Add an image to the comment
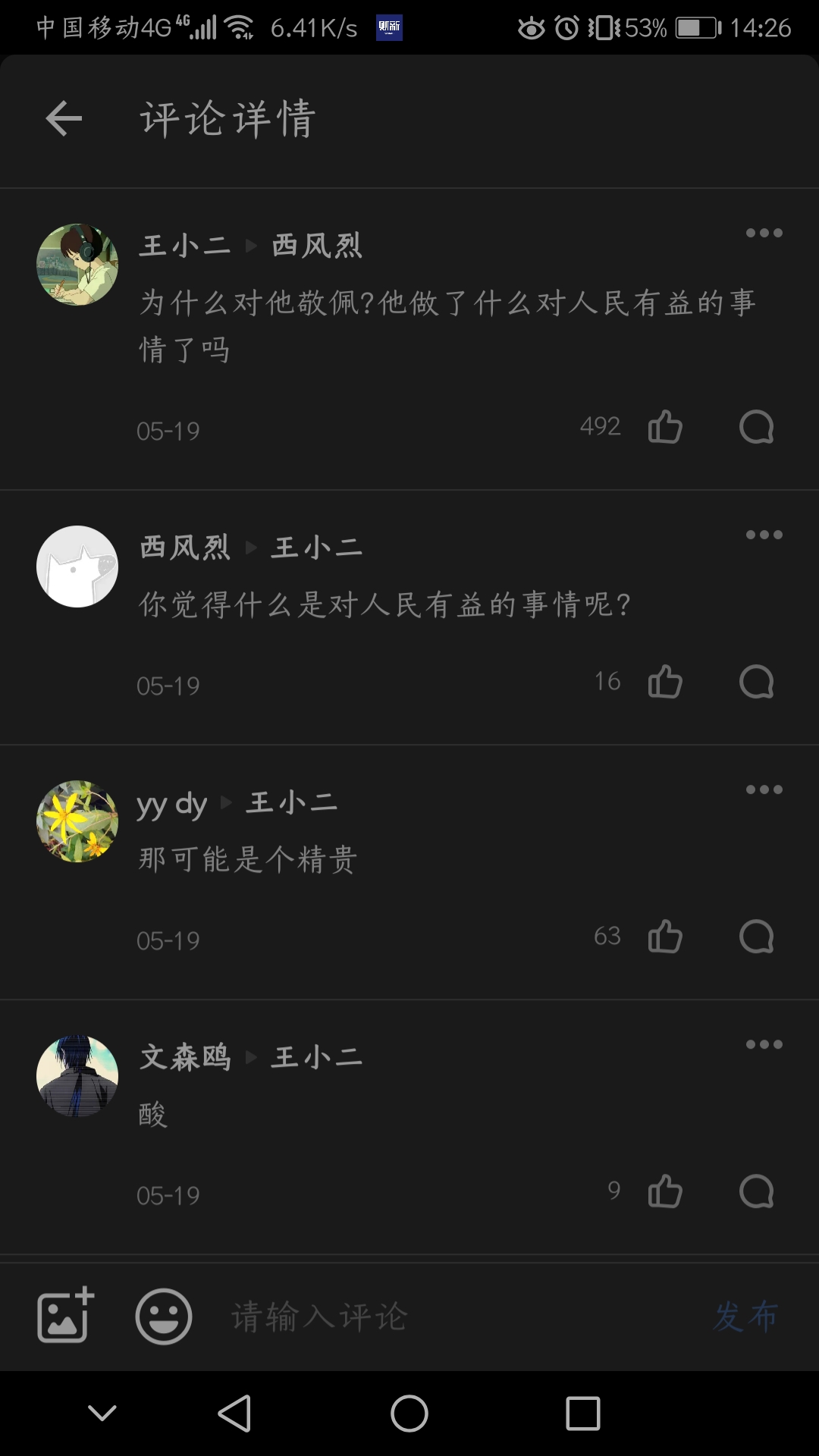 pyautogui.click(x=65, y=1316)
